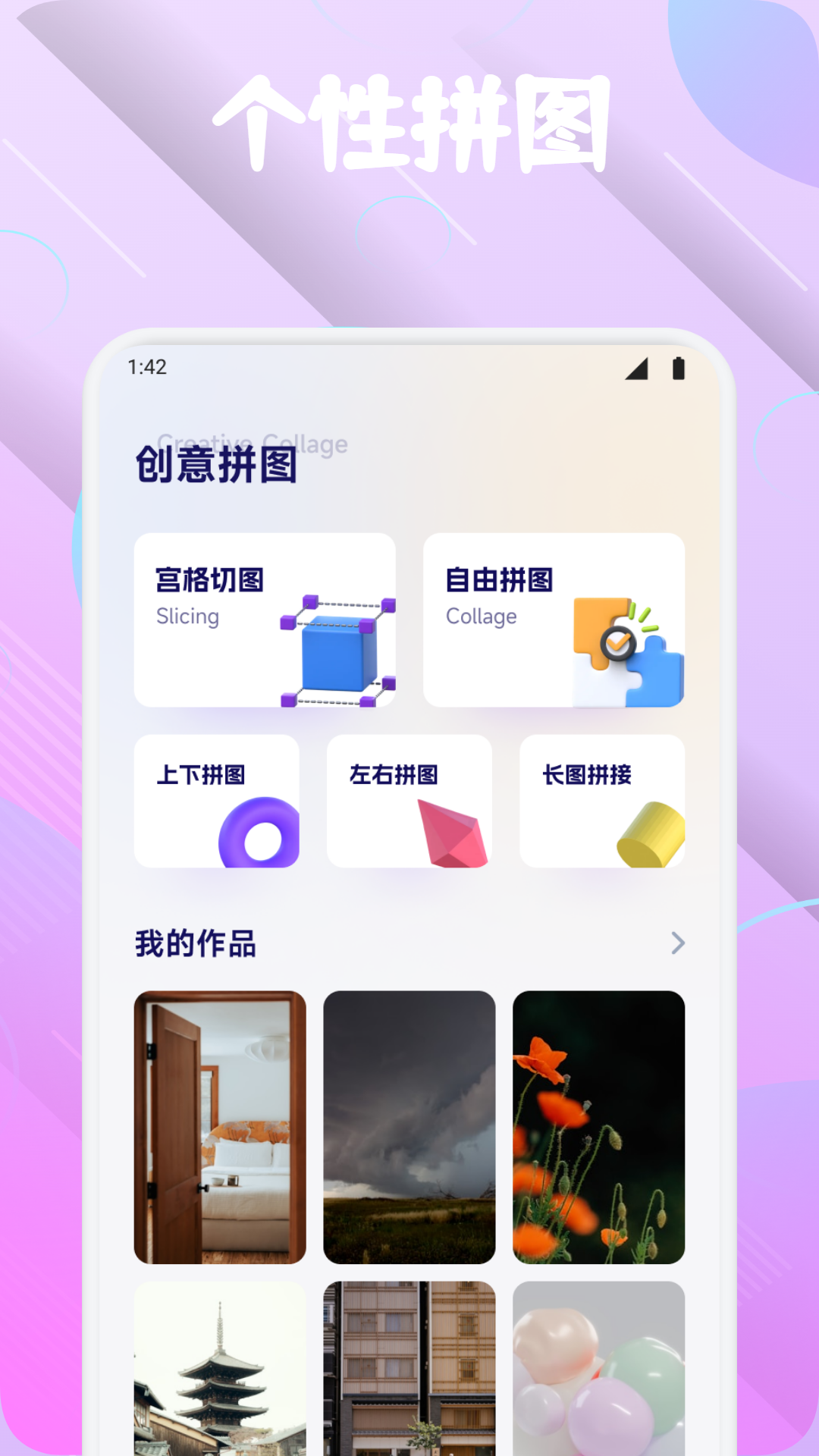Click the purple donut icon on 上下拼图

tap(258, 834)
